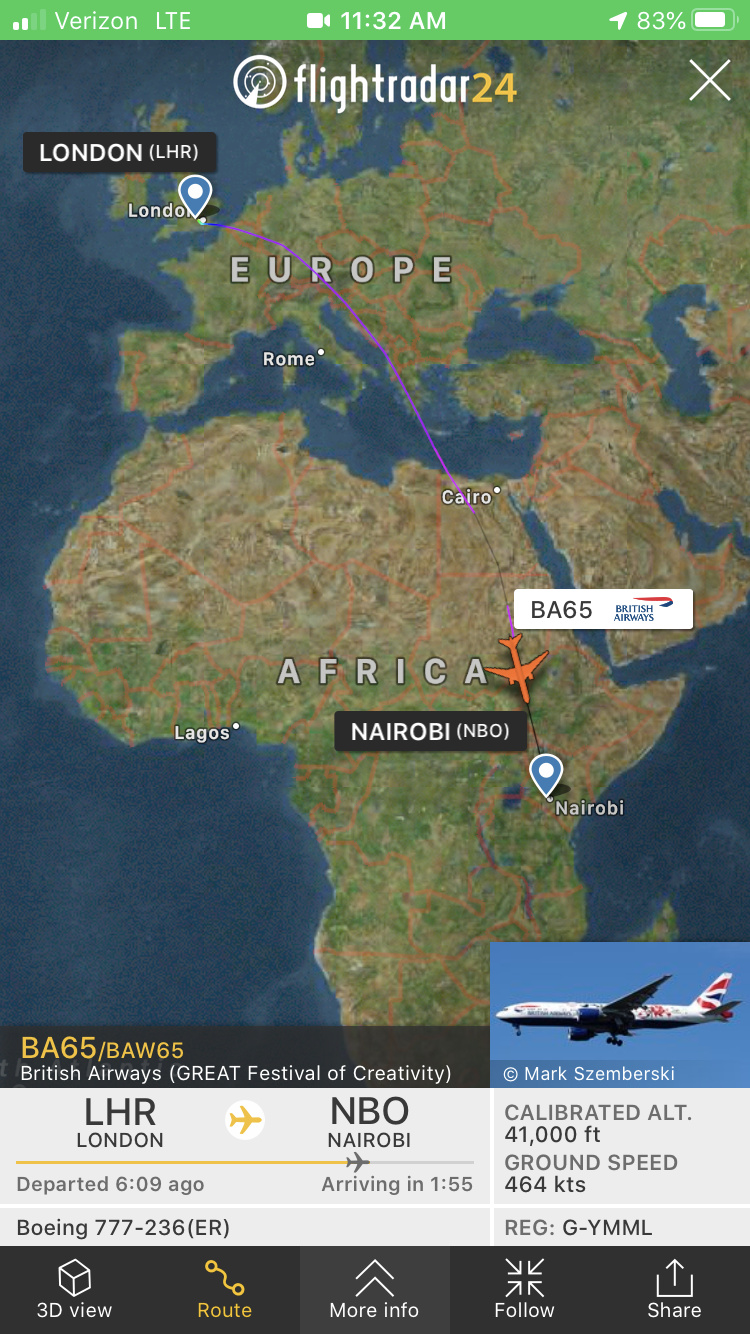Screen dimensions: 750x1334
Task: Open the 3D view
Action: click(74, 1289)
